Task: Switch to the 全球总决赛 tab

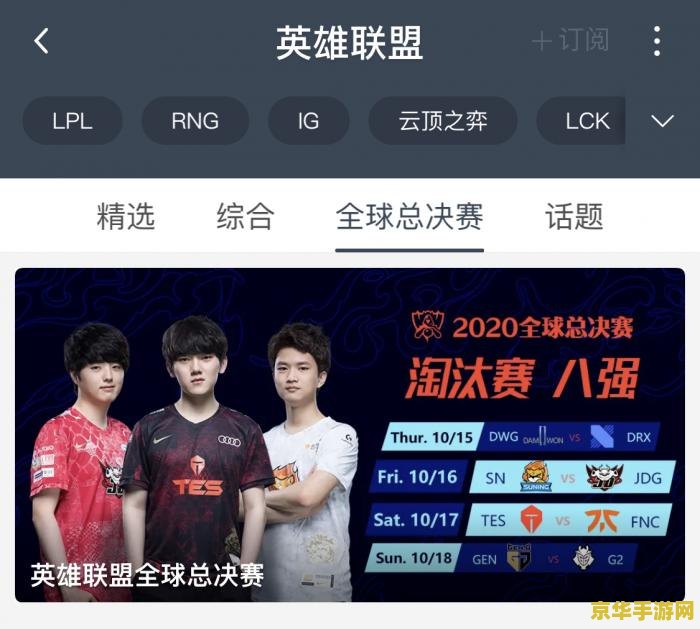Action: click(x=410, y=216)
